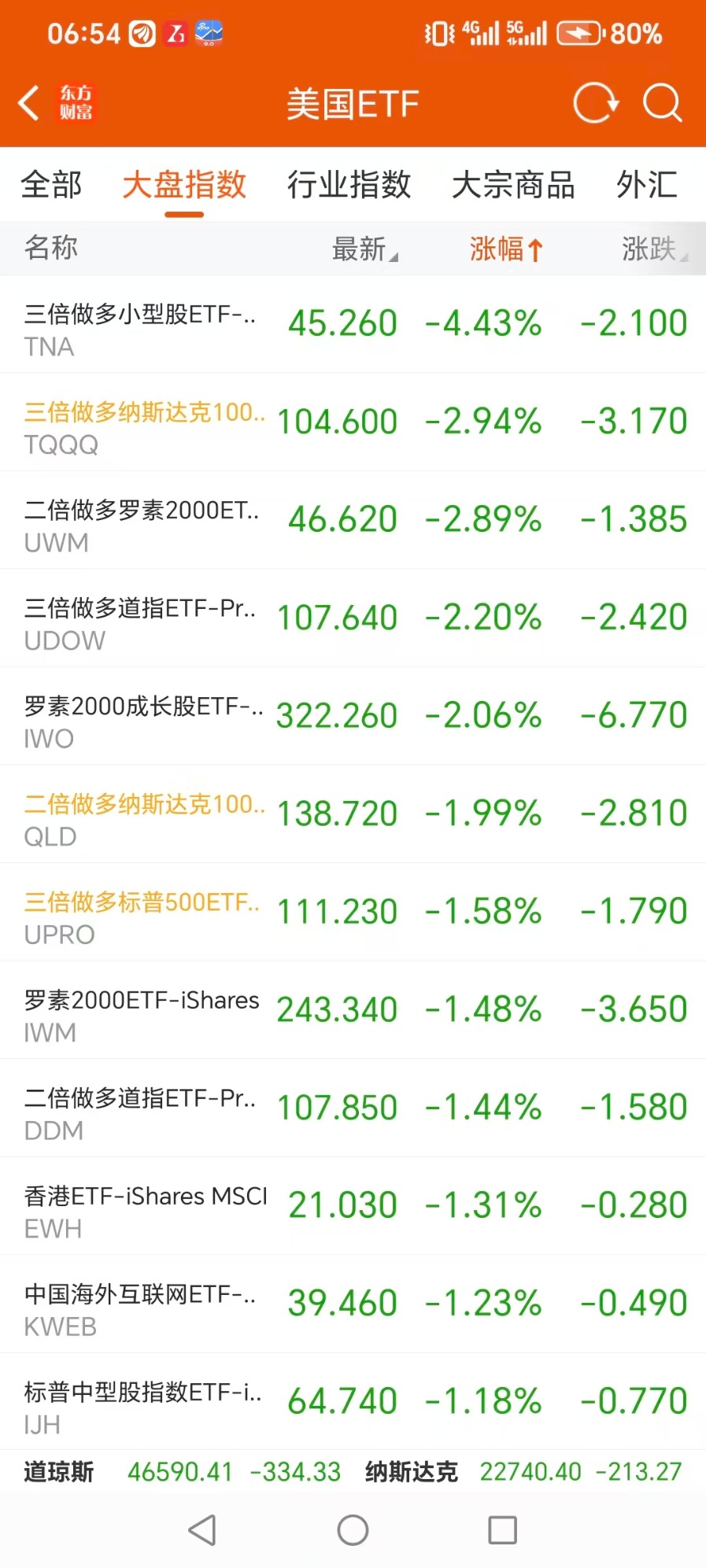Image resolution: width=706 pixels, height=1568 pixels.
Task: Open the search magnifier icon
Action: [x=662, y=103]
